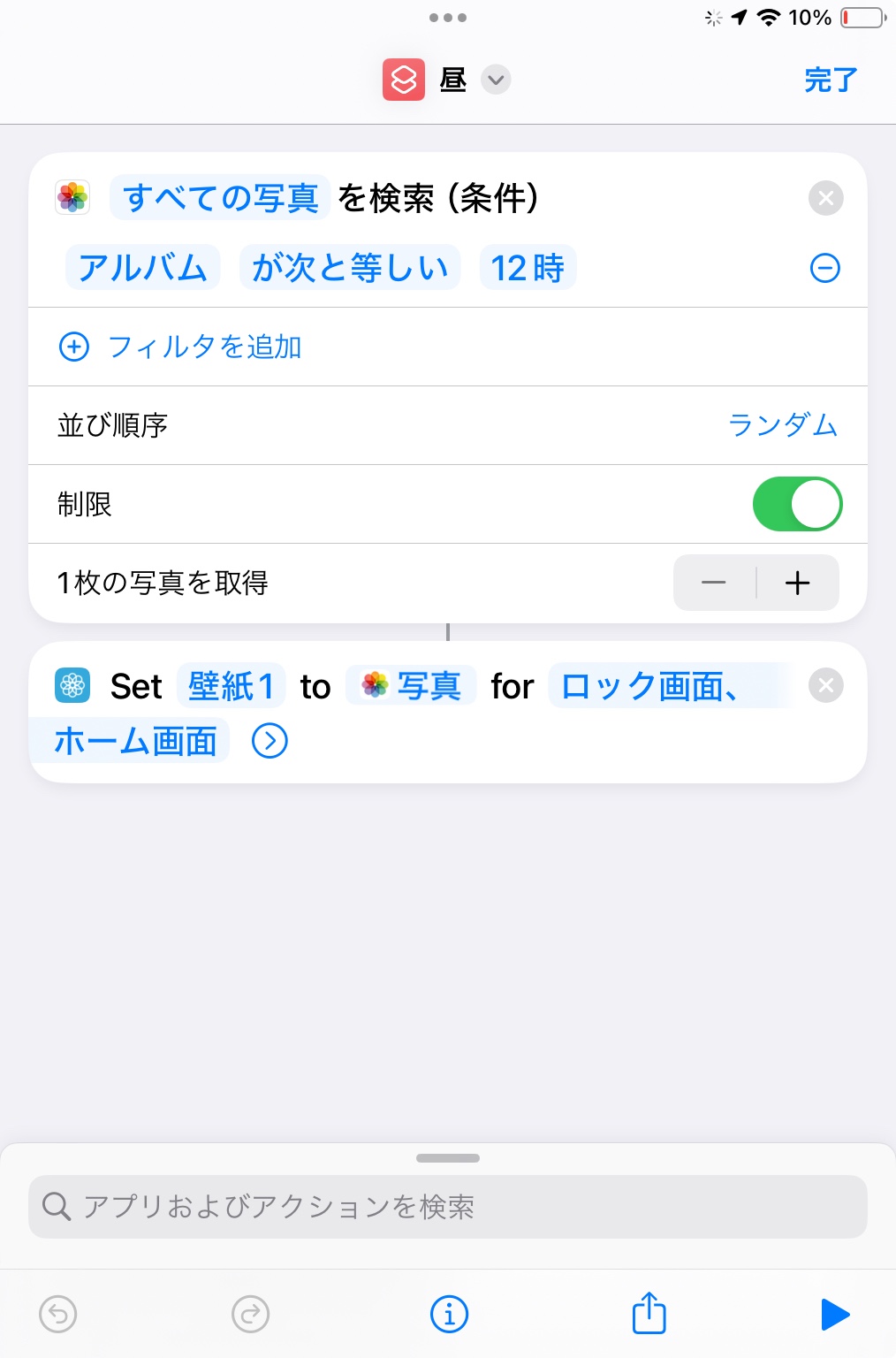Search apps and actions field
Image resolution: width=896 pixels, height=1358 pixels.
tap(448, 1207)
